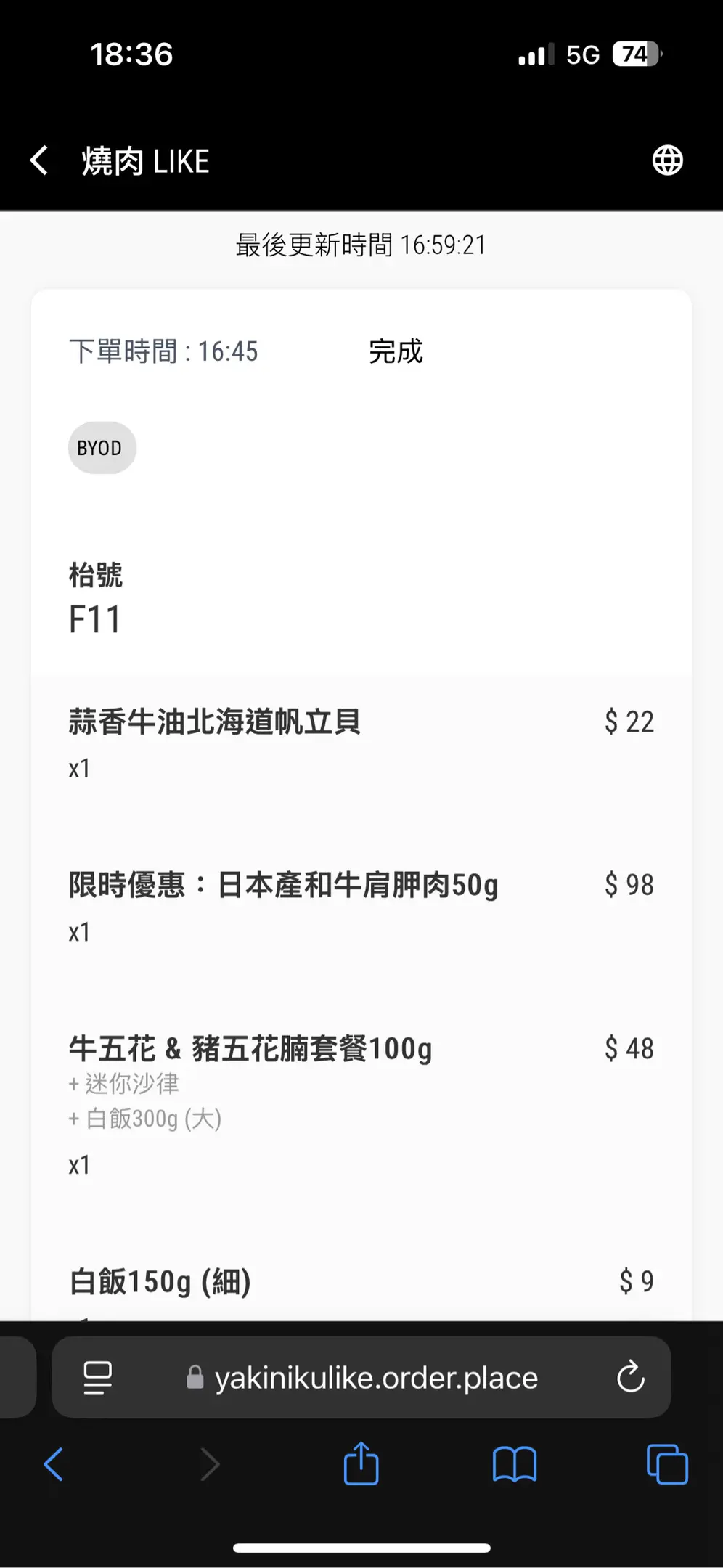Open Safari bookmarks
This screenshot has height=1568, width=723.
click(x=514, y=1464)
